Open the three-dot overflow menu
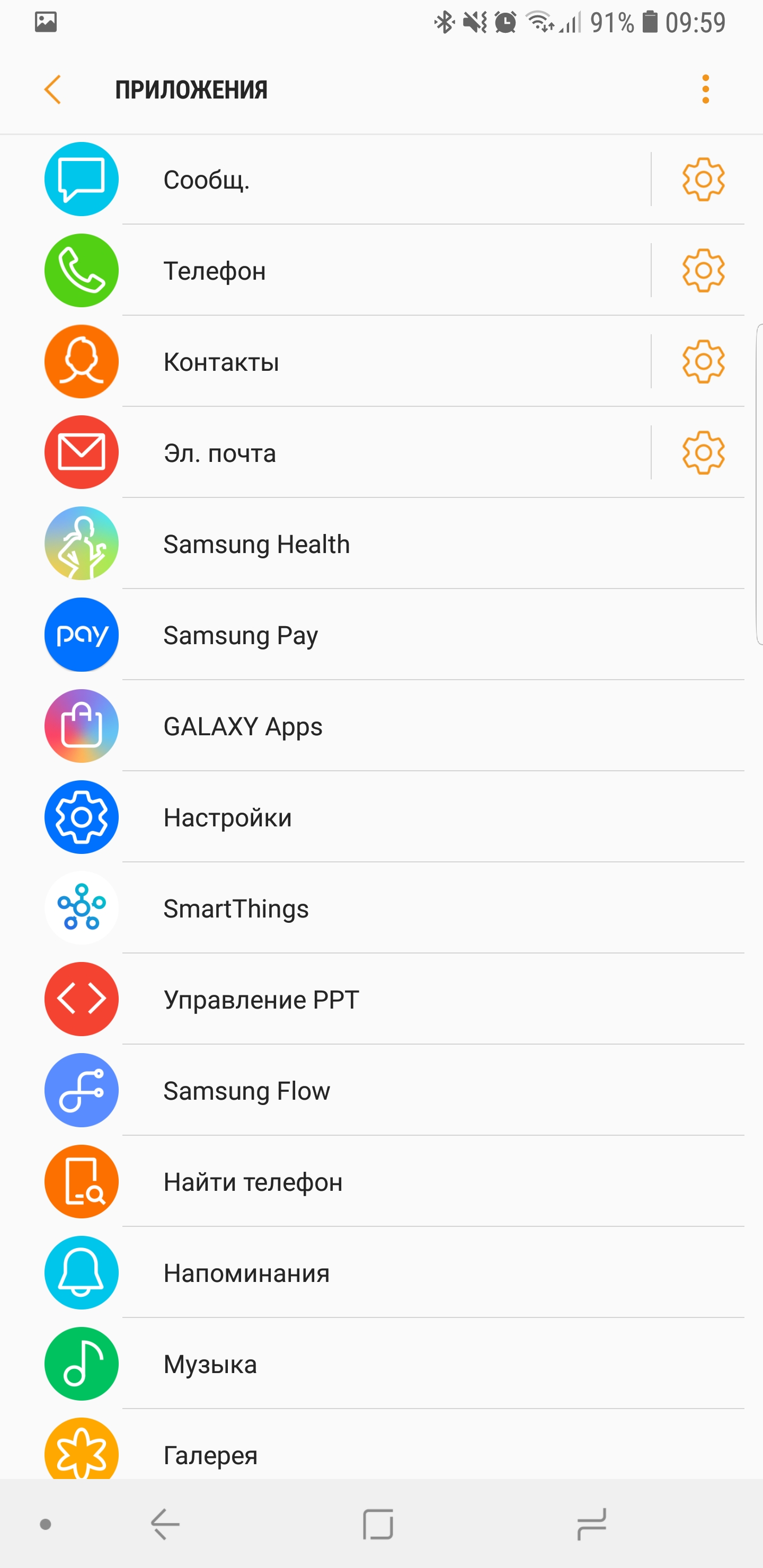 (x=705, y=90)
